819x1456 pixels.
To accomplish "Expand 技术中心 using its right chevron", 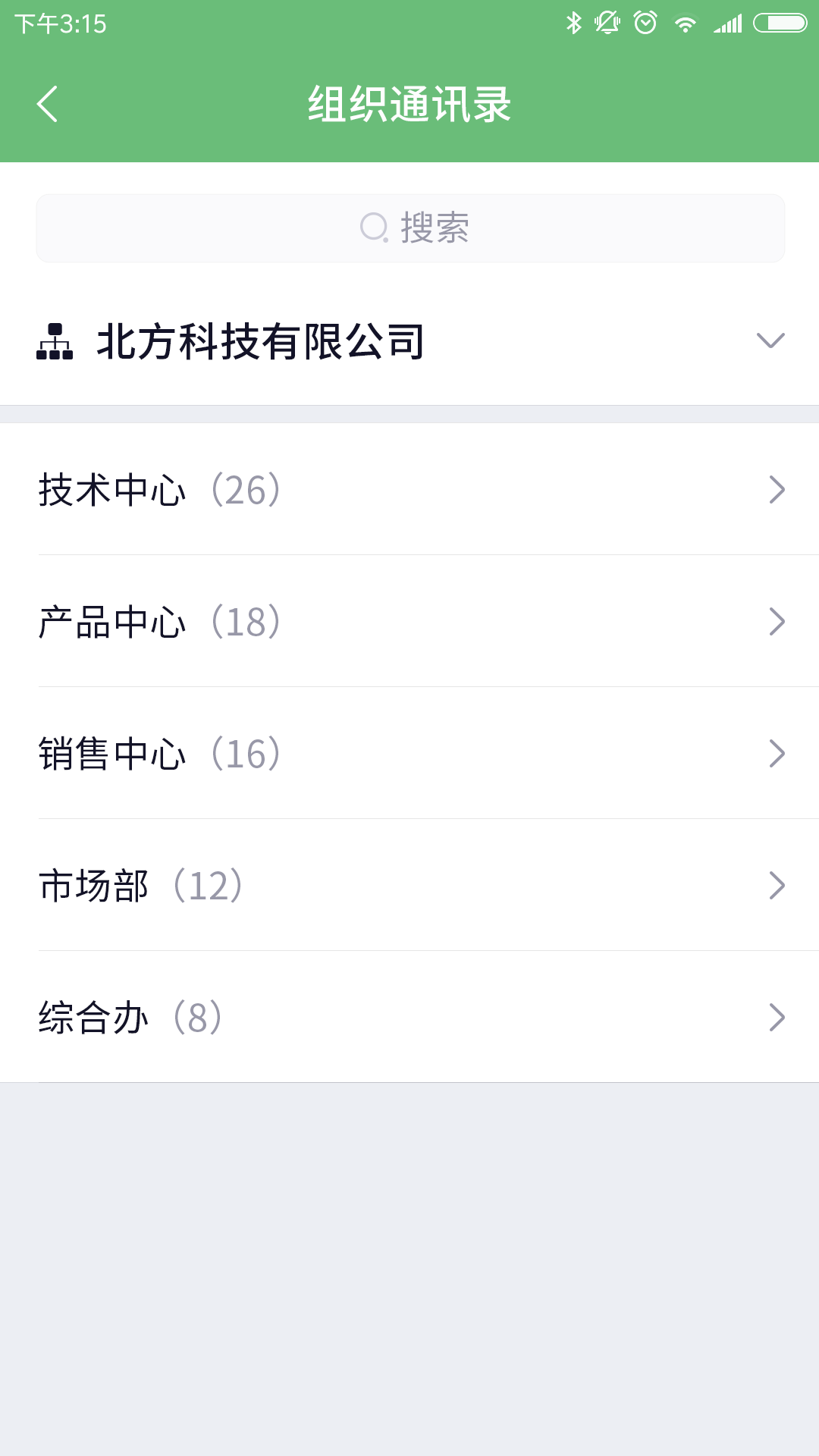I will tap(777, 491).
